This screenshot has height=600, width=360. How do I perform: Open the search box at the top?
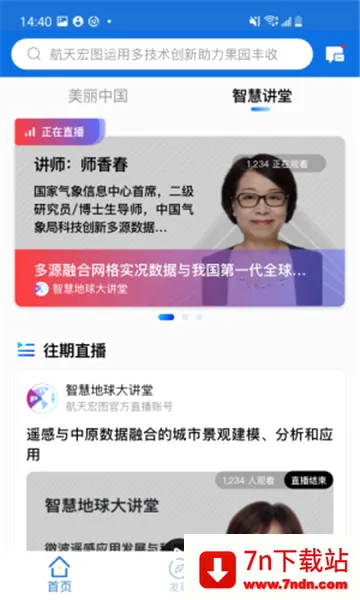[162, 54]
